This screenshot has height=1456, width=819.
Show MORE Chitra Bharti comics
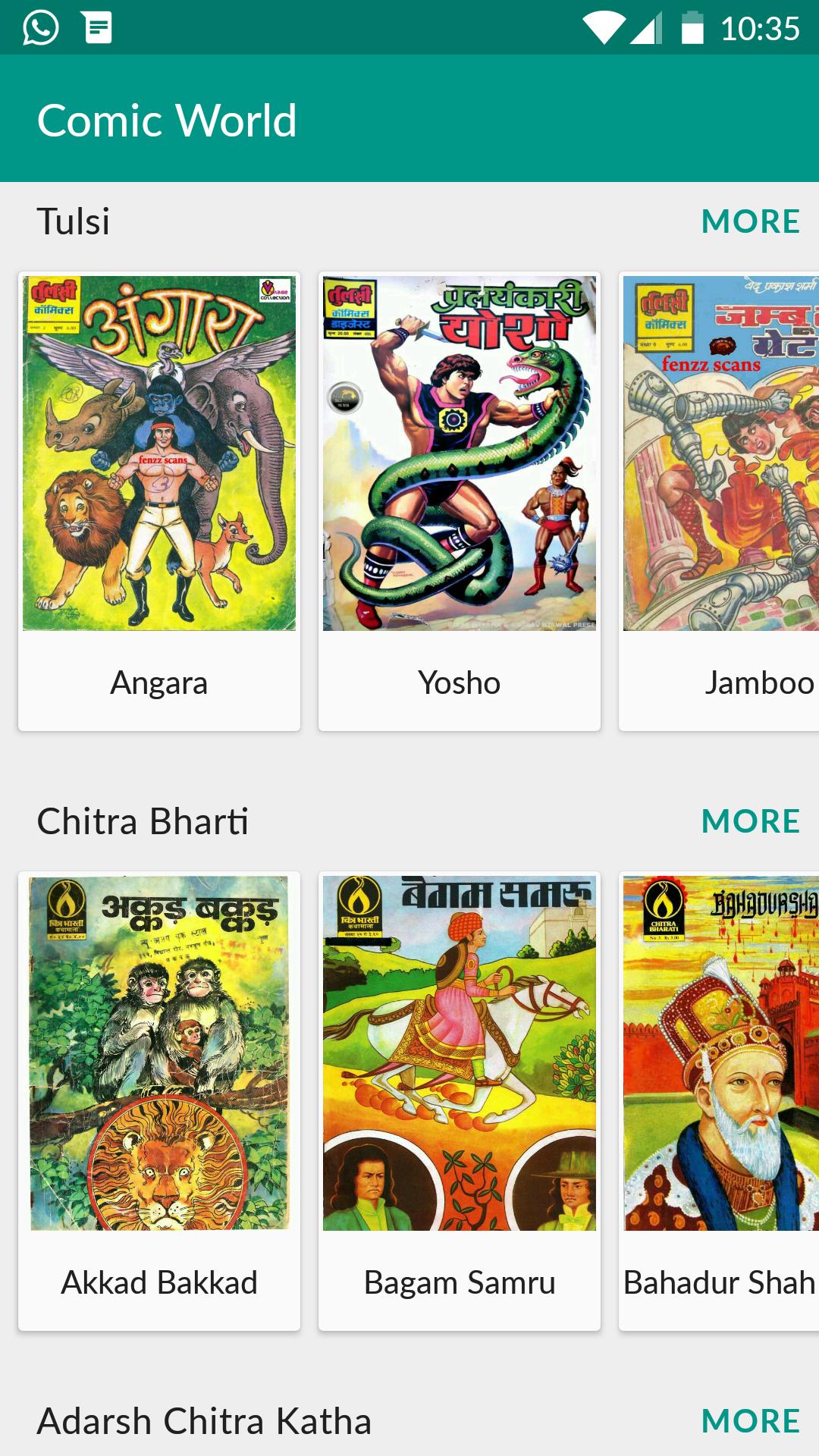(750, 821)
